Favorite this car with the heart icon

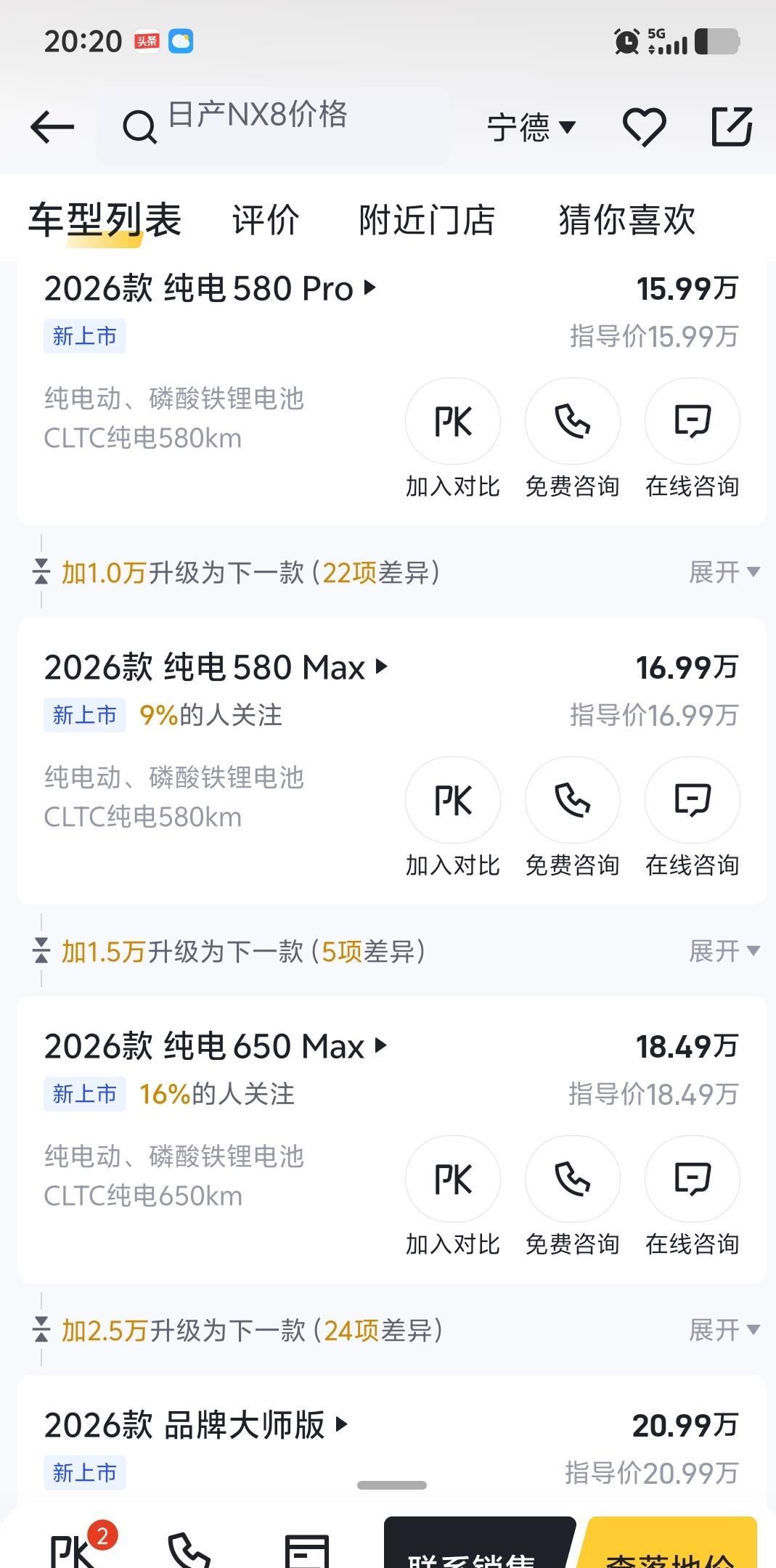644,128
